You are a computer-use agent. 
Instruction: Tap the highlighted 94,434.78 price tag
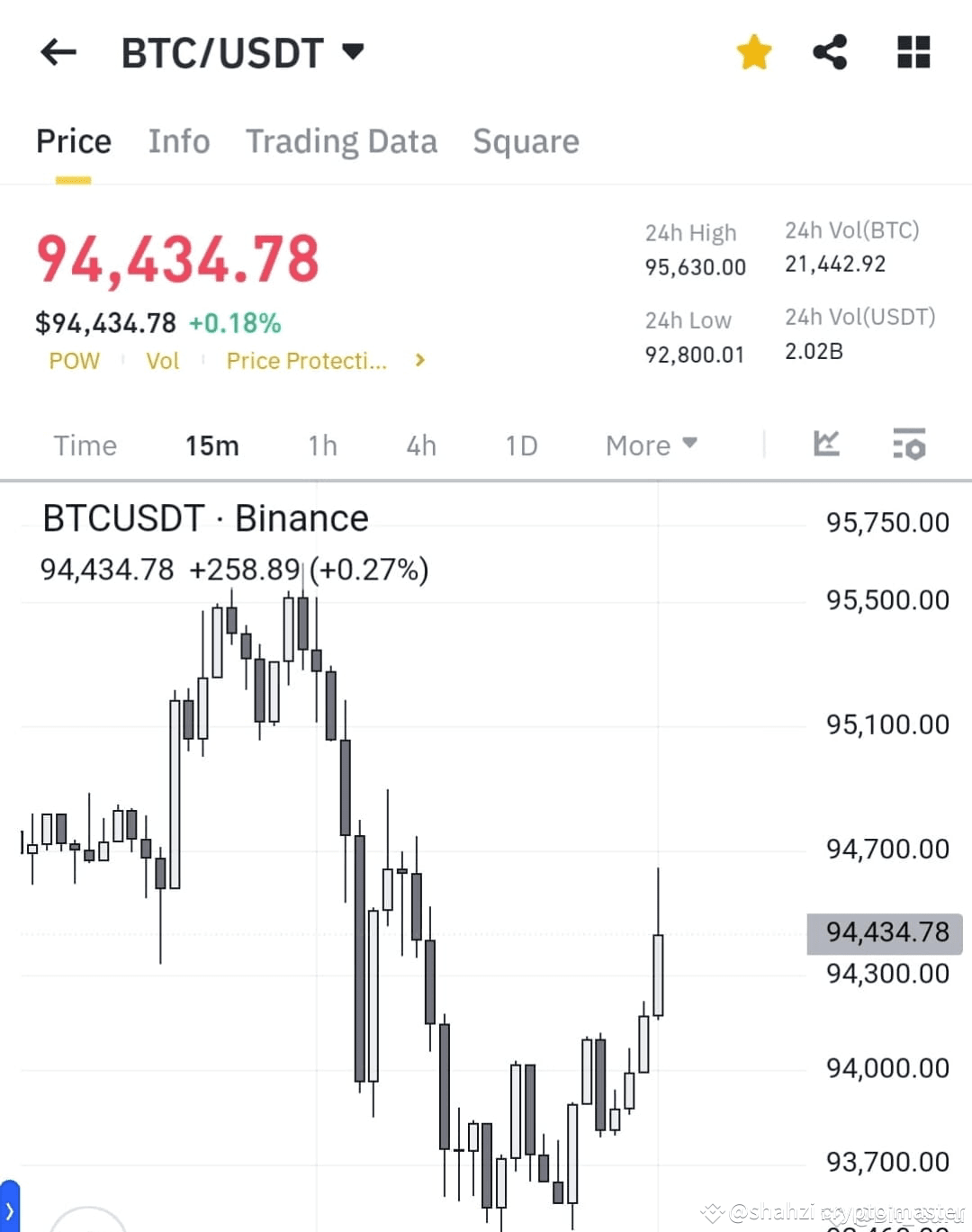pyautogui.click(x=885, y=932)
